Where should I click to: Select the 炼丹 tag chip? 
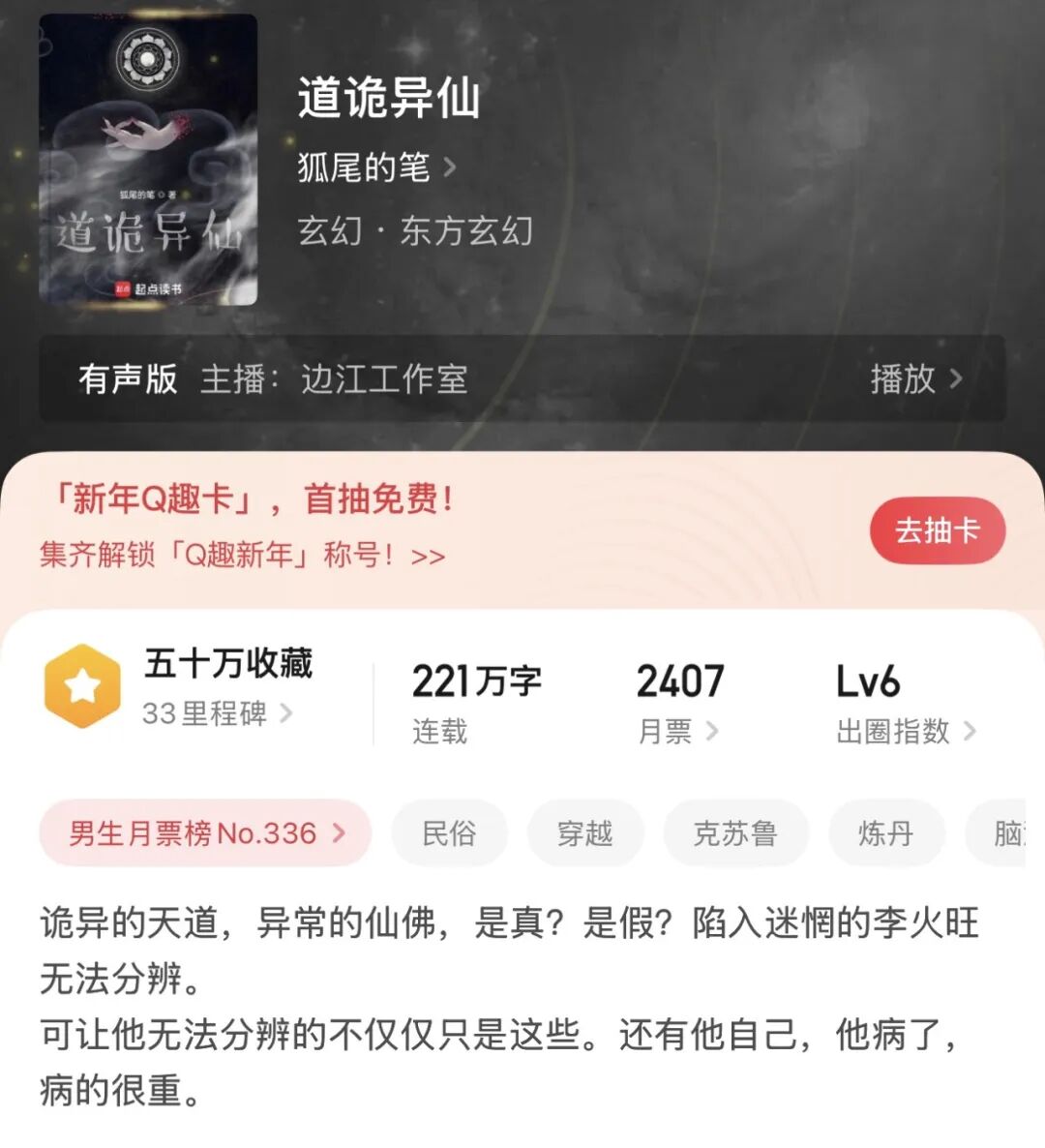[x=885, y=833]
